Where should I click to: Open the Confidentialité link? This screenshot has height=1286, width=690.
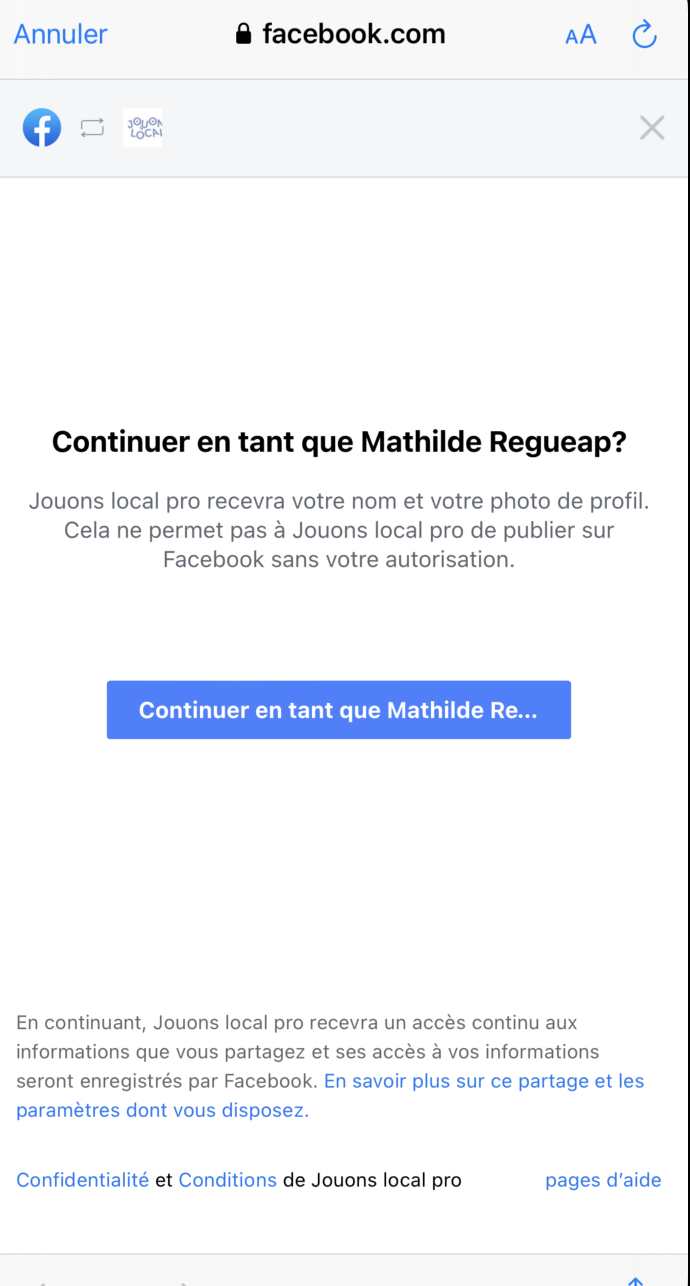[82, 1180]
